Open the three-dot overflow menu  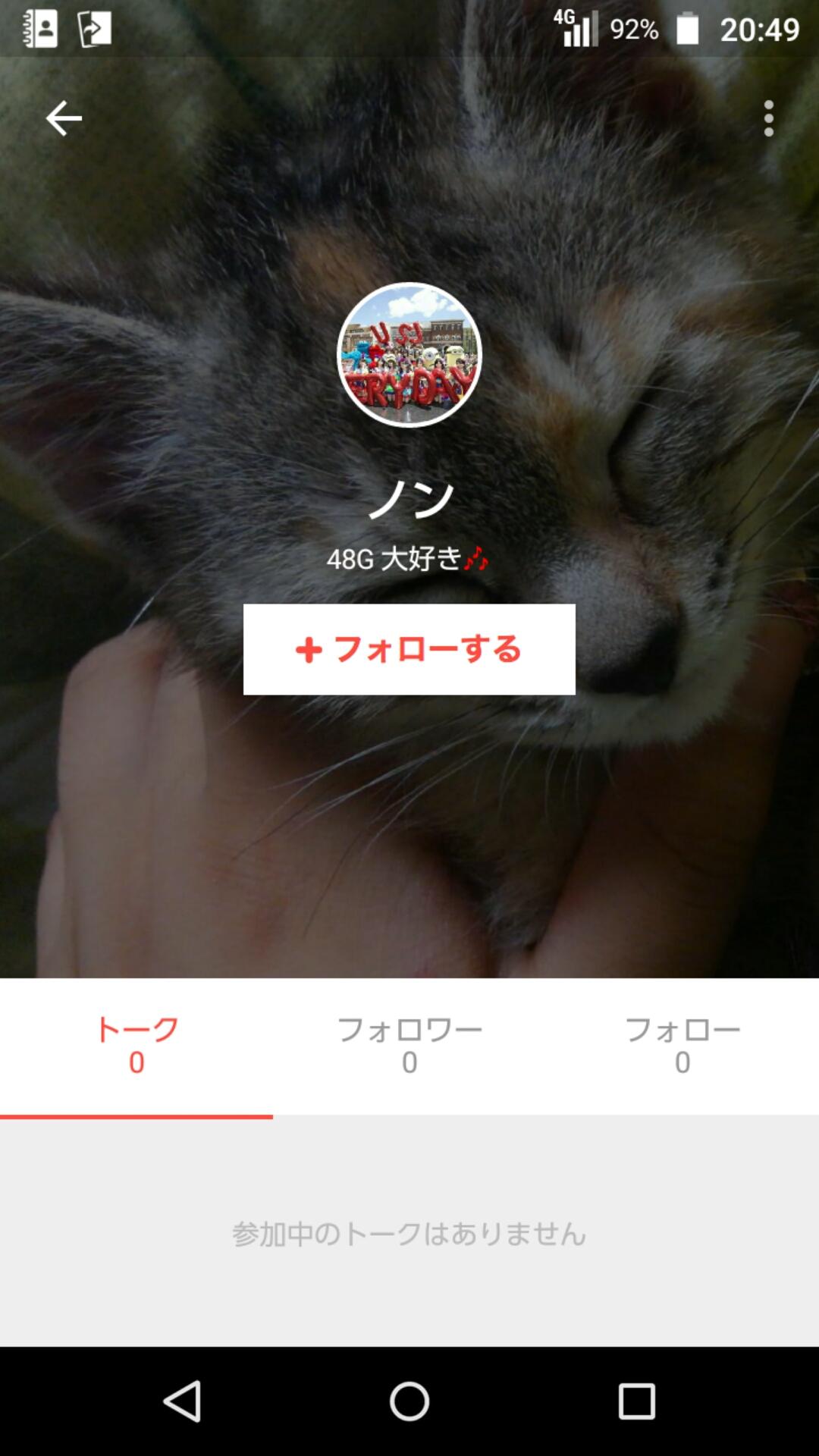(x=770, y=118)
